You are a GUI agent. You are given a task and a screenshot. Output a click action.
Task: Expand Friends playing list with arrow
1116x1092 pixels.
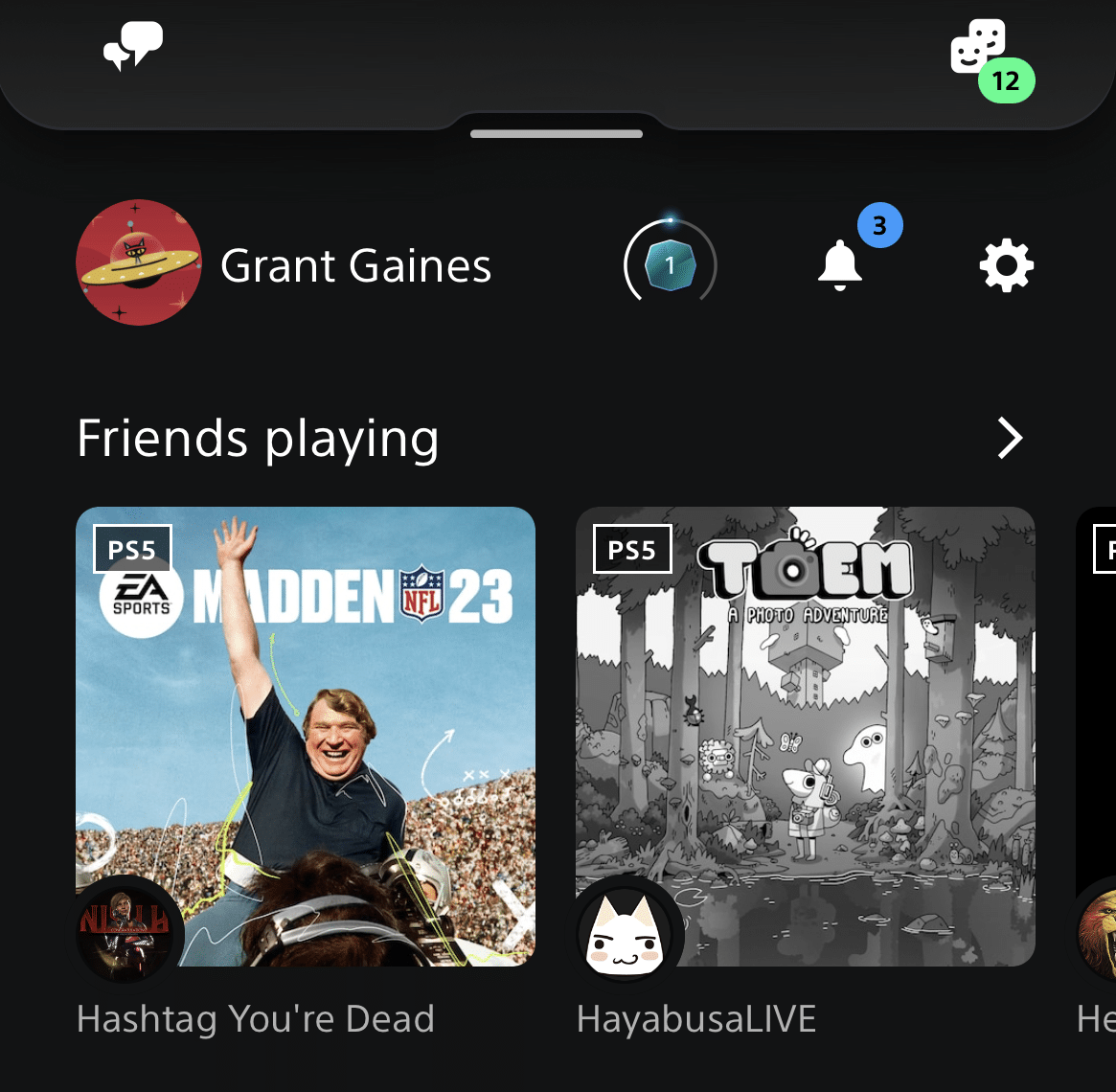pos(1010,439)
